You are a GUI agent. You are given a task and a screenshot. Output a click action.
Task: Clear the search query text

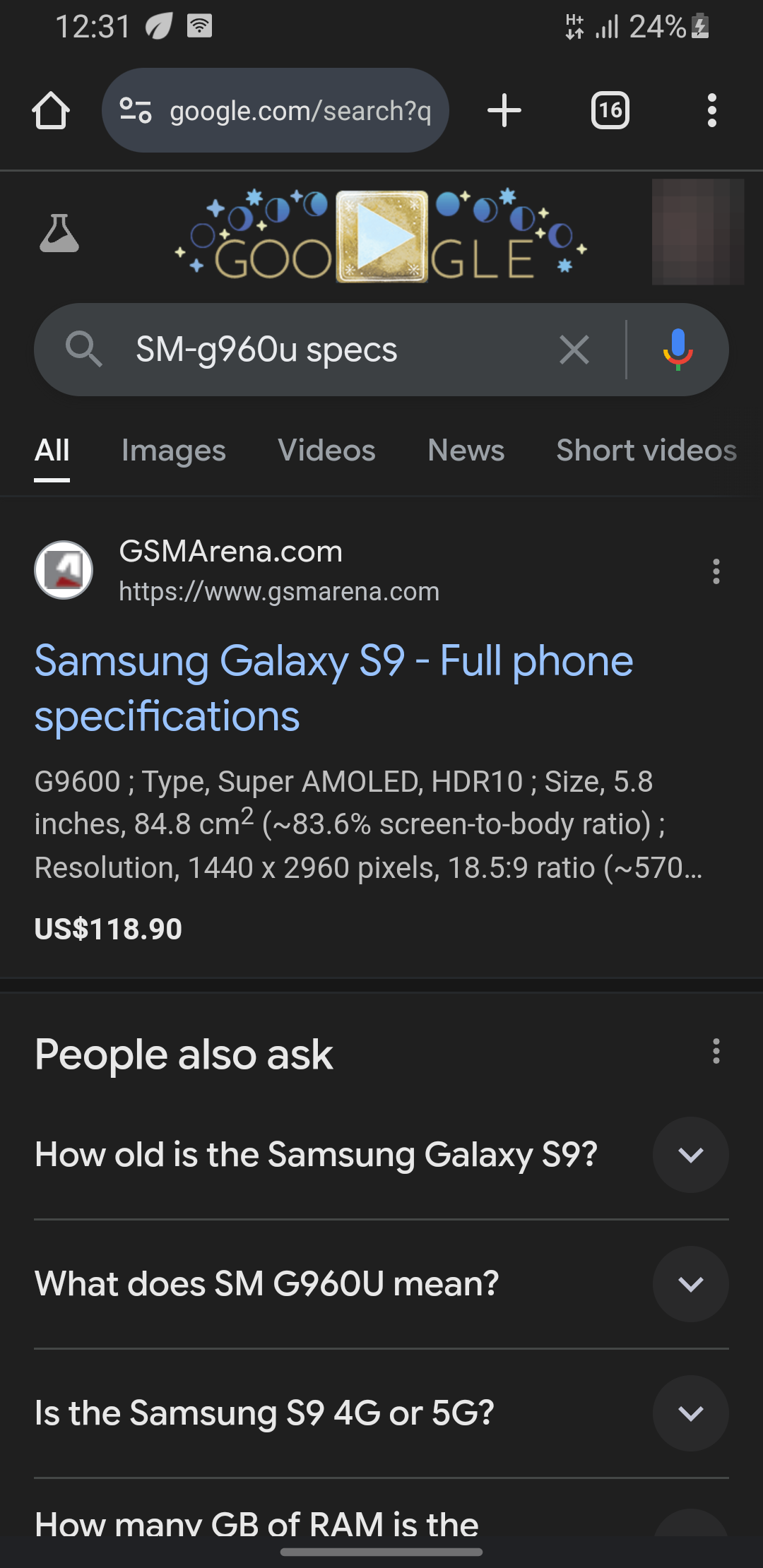pos(574,350)
